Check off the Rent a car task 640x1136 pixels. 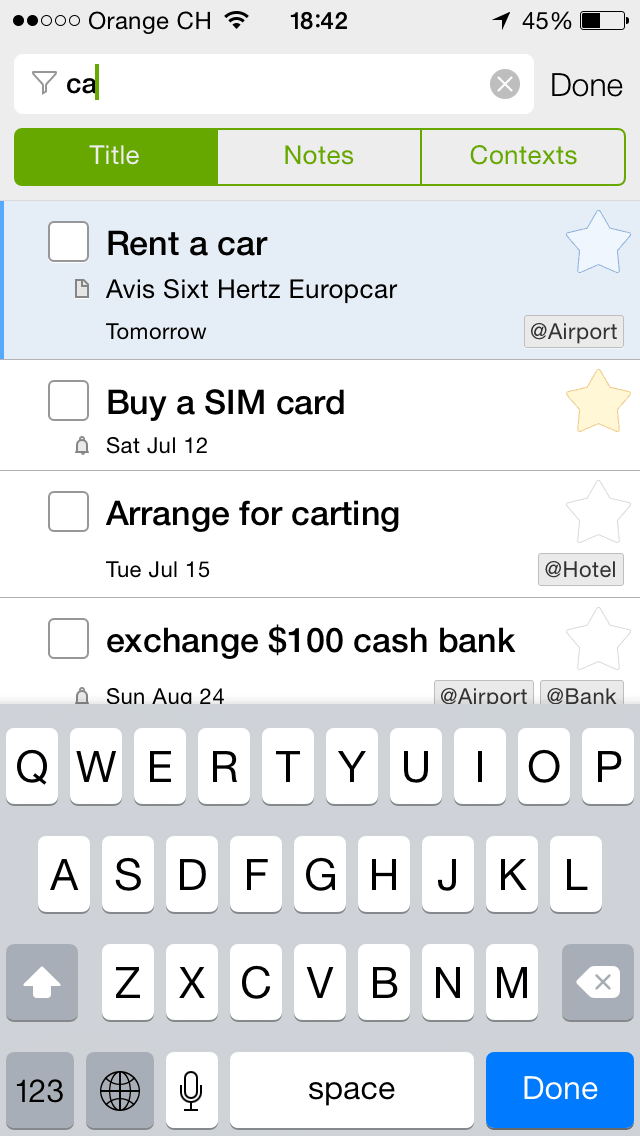pos(68,241)
